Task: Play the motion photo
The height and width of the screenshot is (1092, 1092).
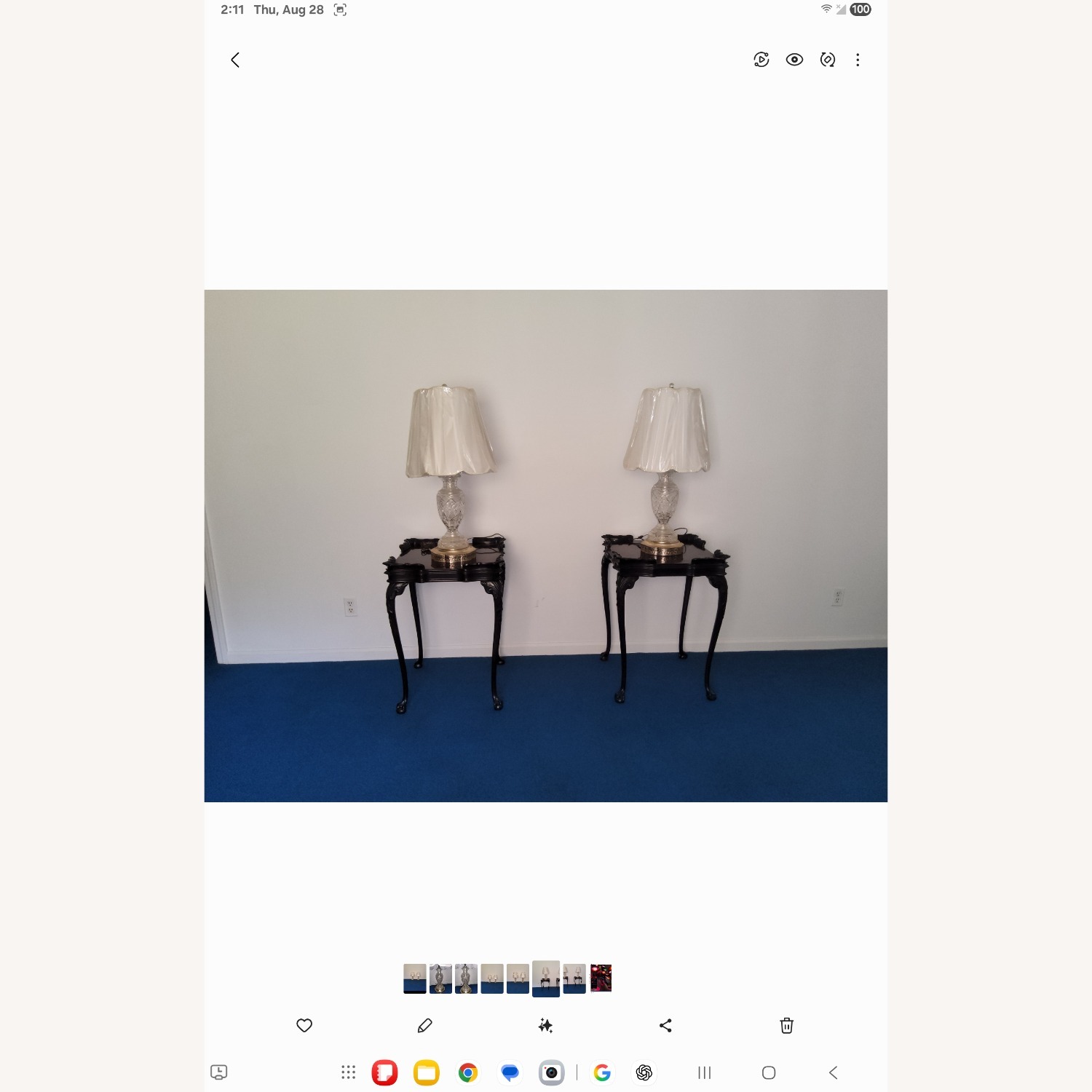Action: (x=761, y=60)
